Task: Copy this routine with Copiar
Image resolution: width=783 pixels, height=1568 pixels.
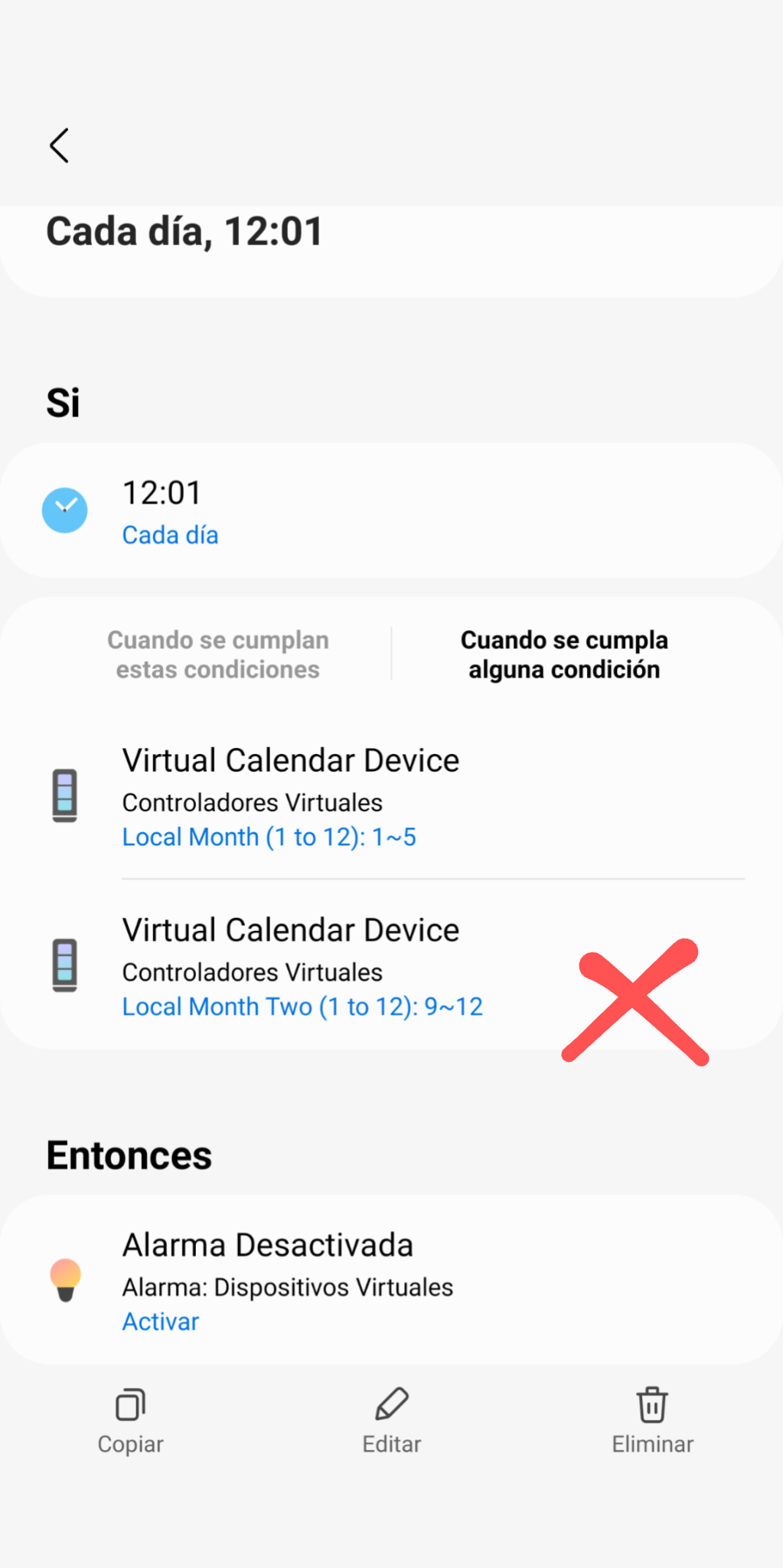Action: tap(130, 1421)
